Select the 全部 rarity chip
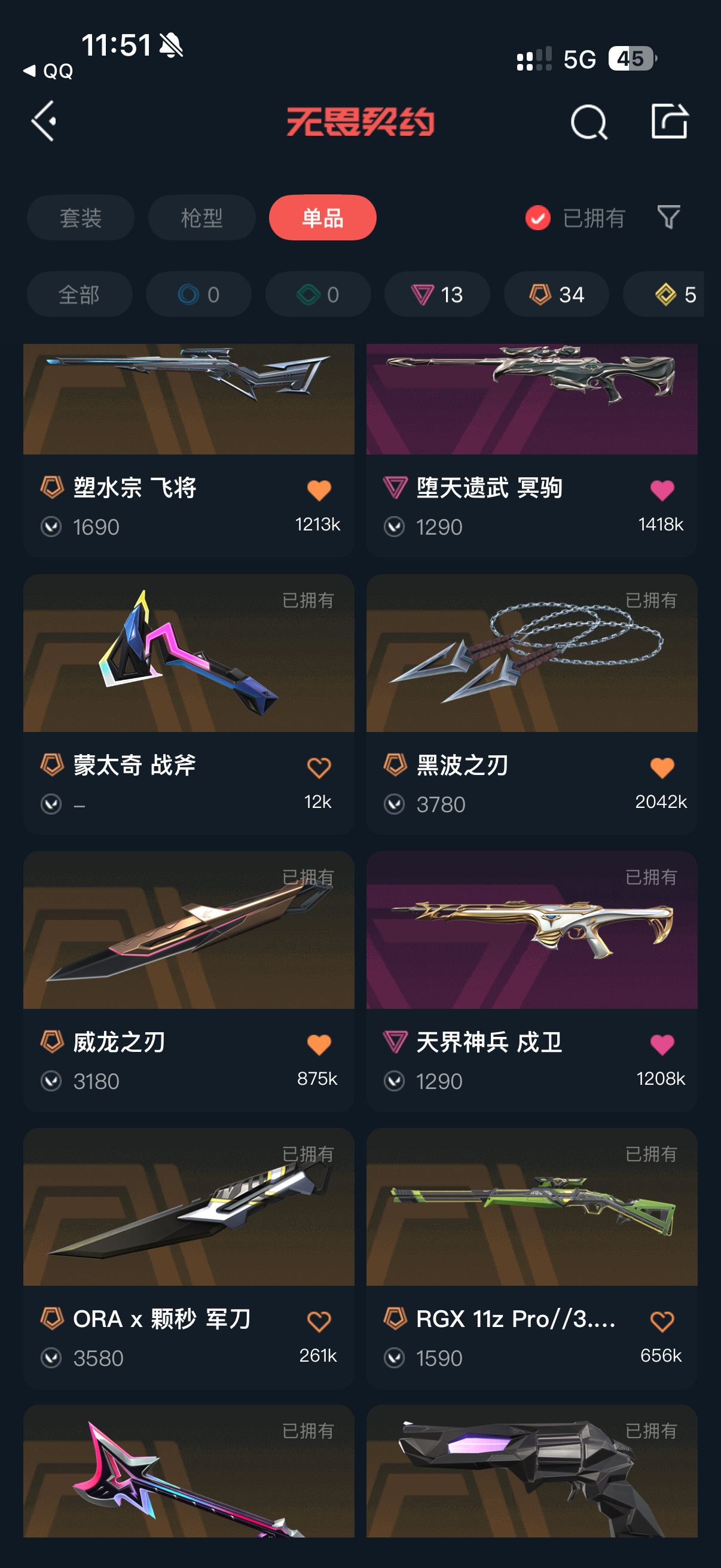This screenshot has width=721, height=1568. [79, 295]
